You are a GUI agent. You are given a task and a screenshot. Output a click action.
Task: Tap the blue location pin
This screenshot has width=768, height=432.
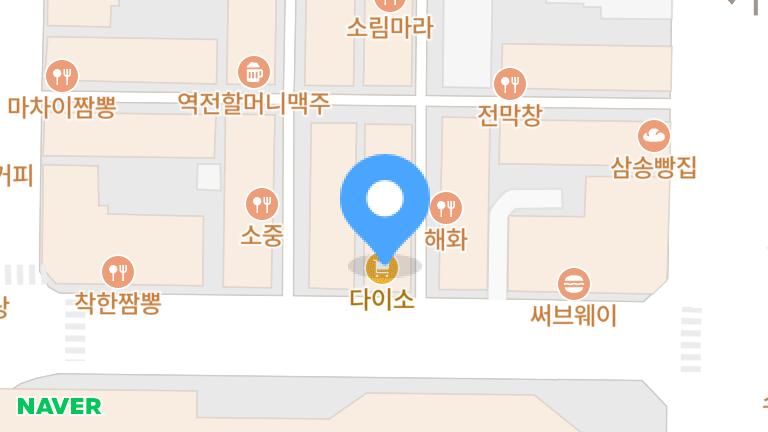click(385, 200)
